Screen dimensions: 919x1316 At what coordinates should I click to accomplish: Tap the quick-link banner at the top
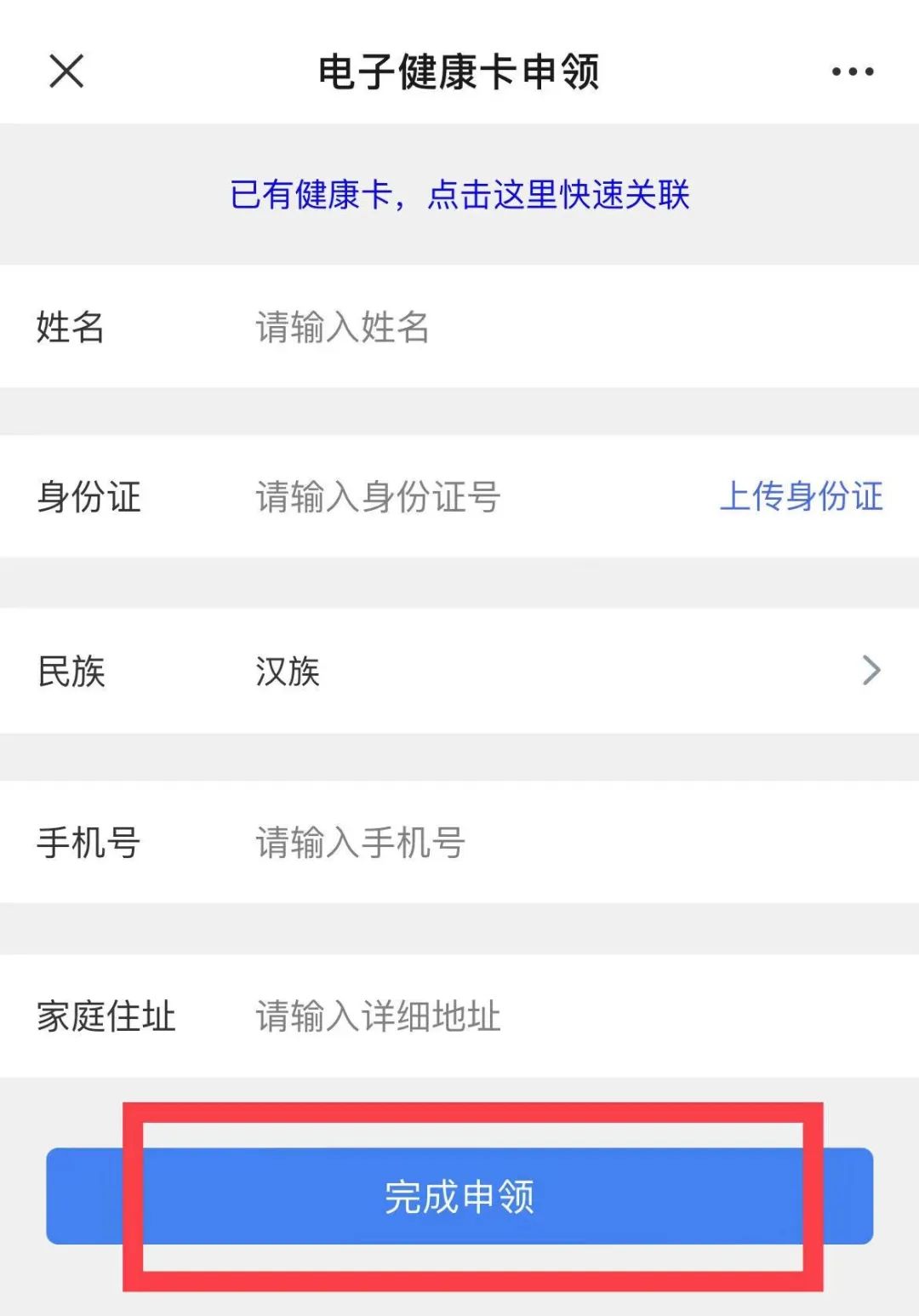(459, 194)
